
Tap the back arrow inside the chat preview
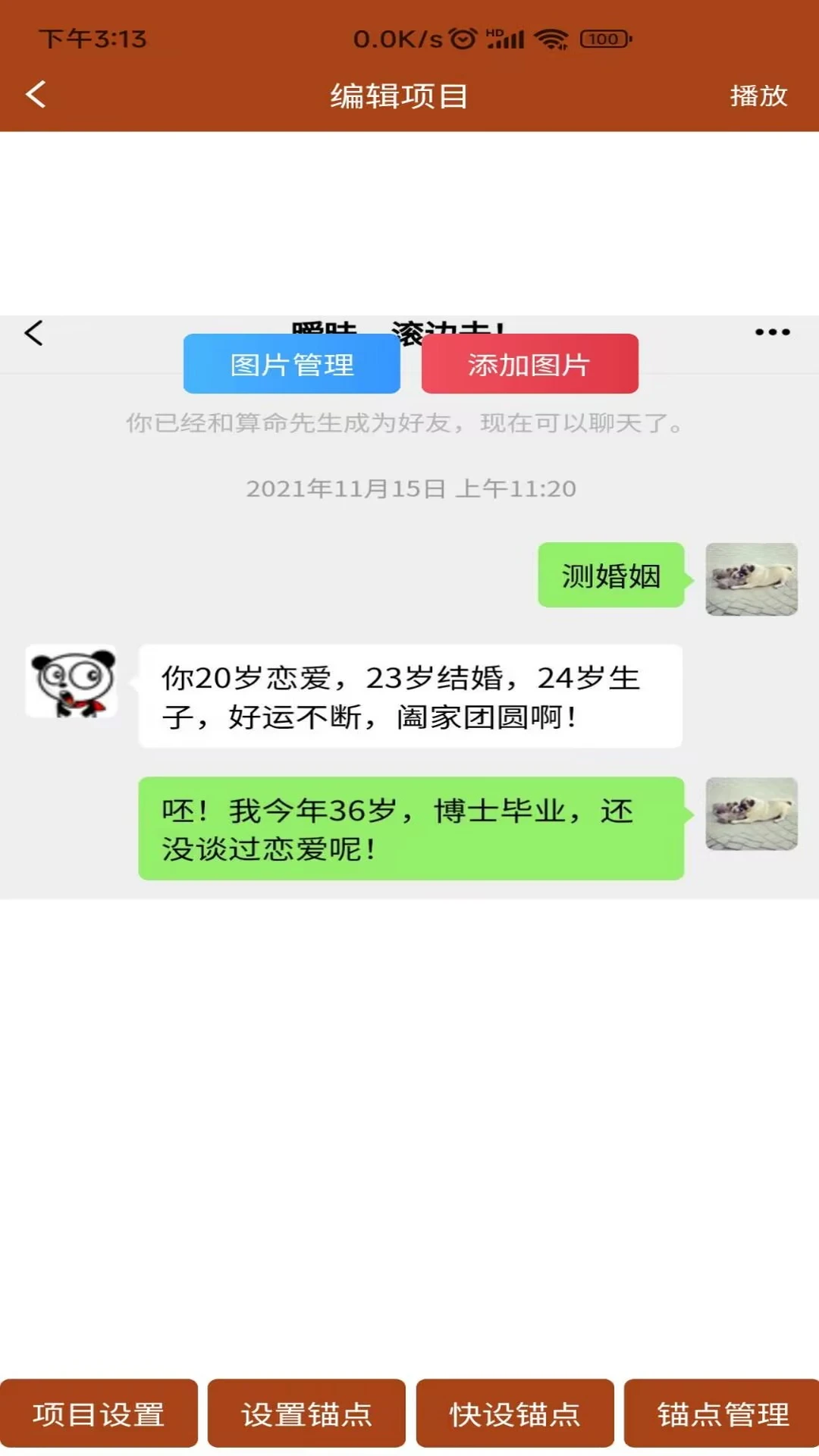[32, 331]
